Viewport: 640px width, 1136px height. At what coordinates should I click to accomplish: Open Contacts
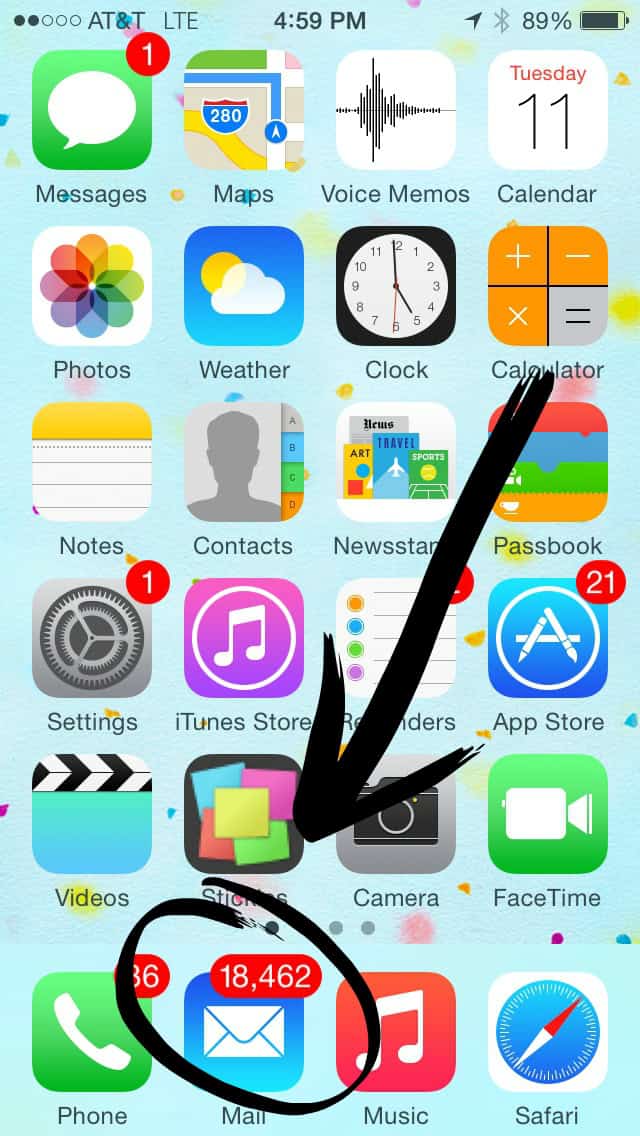coord(244,462)
